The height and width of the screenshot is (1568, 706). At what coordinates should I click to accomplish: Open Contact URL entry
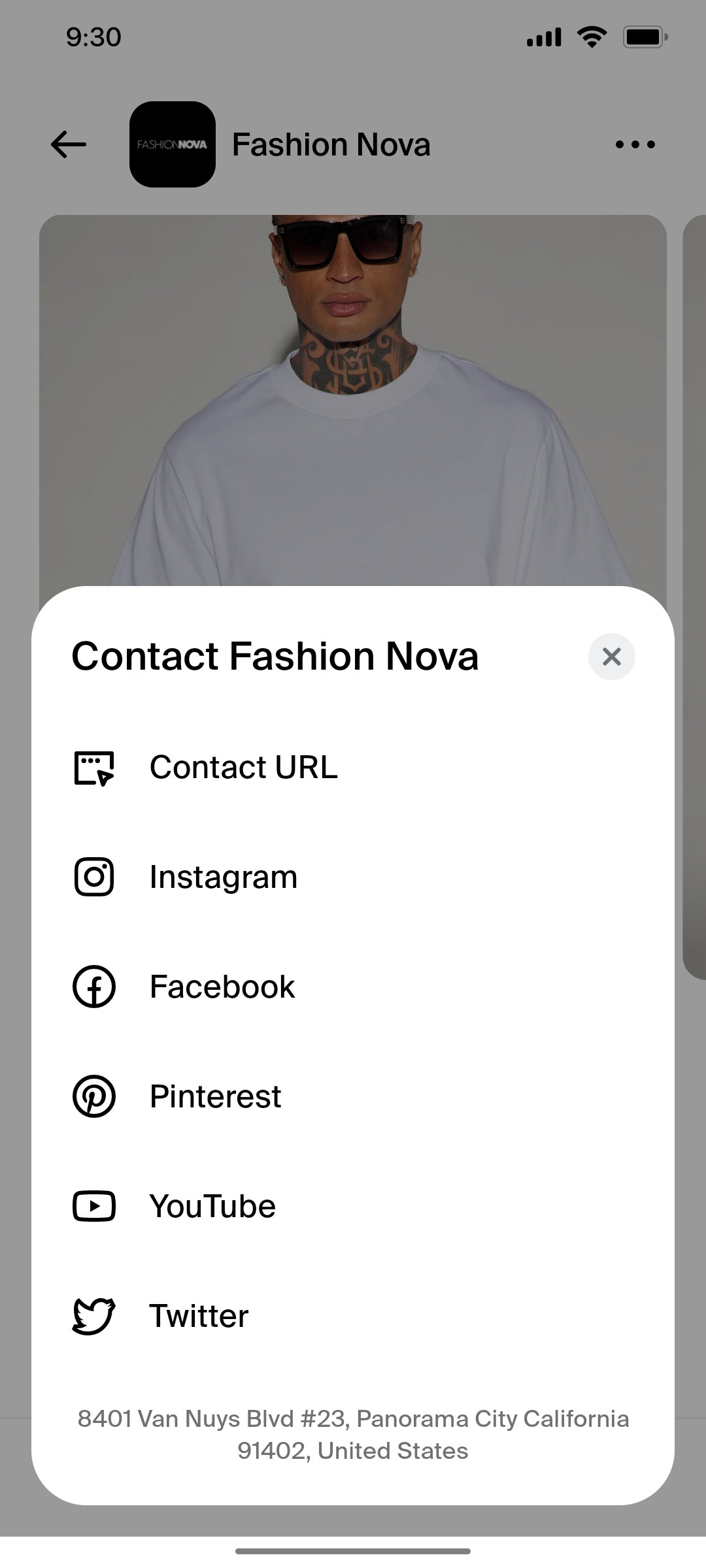243,767
